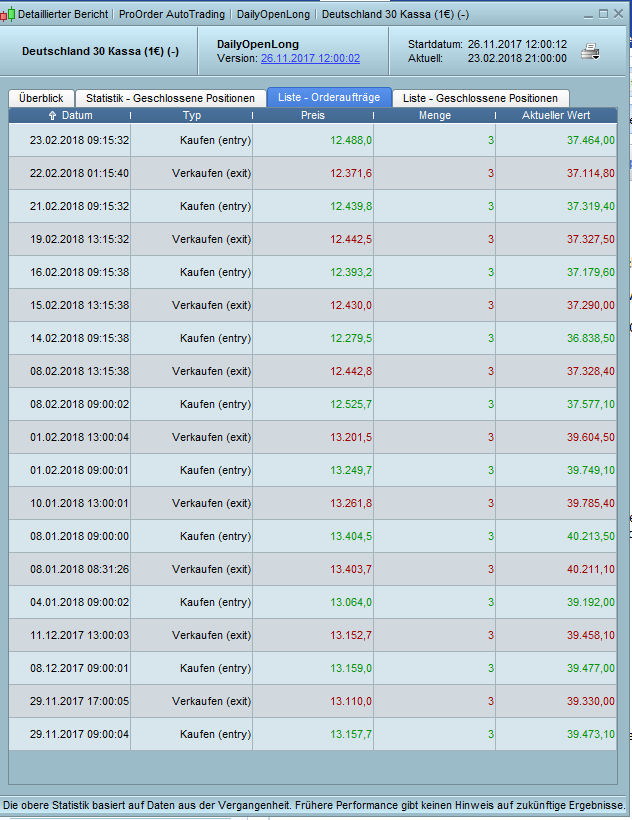632x820 pixels.
Task: Sort by the Aktueller Wert column
Action: coord(556,116)
